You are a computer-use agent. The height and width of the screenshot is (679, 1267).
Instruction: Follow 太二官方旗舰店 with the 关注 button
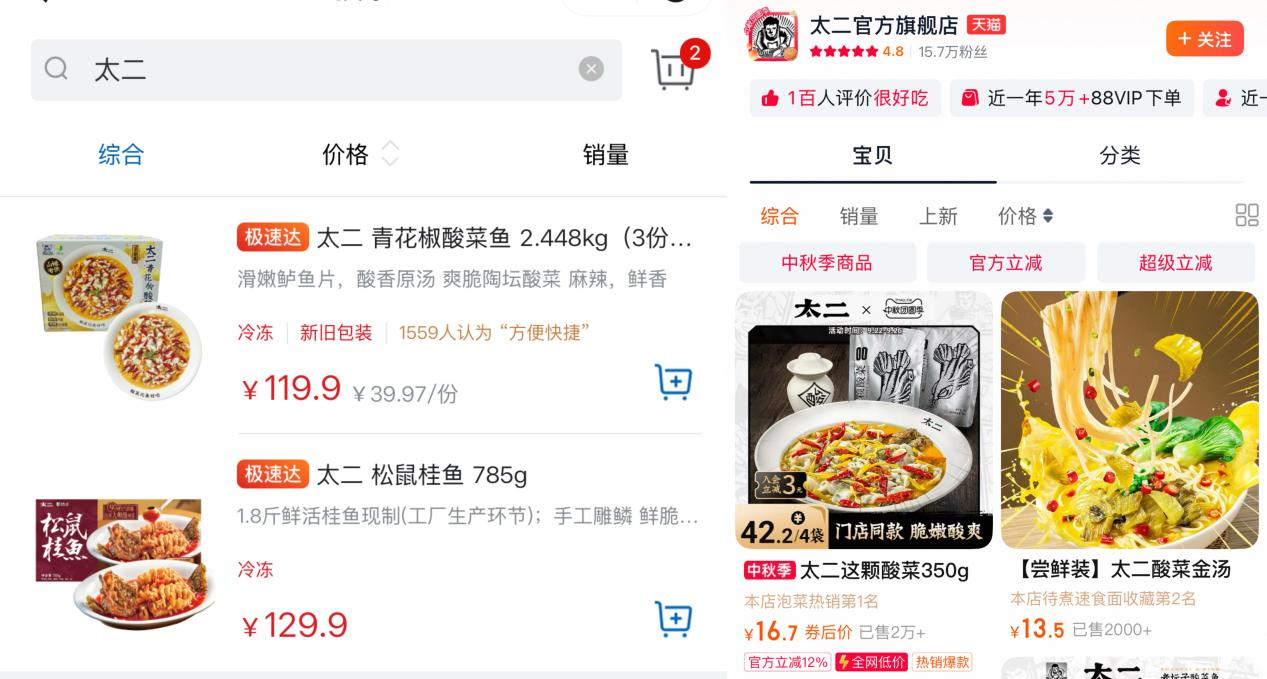tap(1204, 39)
